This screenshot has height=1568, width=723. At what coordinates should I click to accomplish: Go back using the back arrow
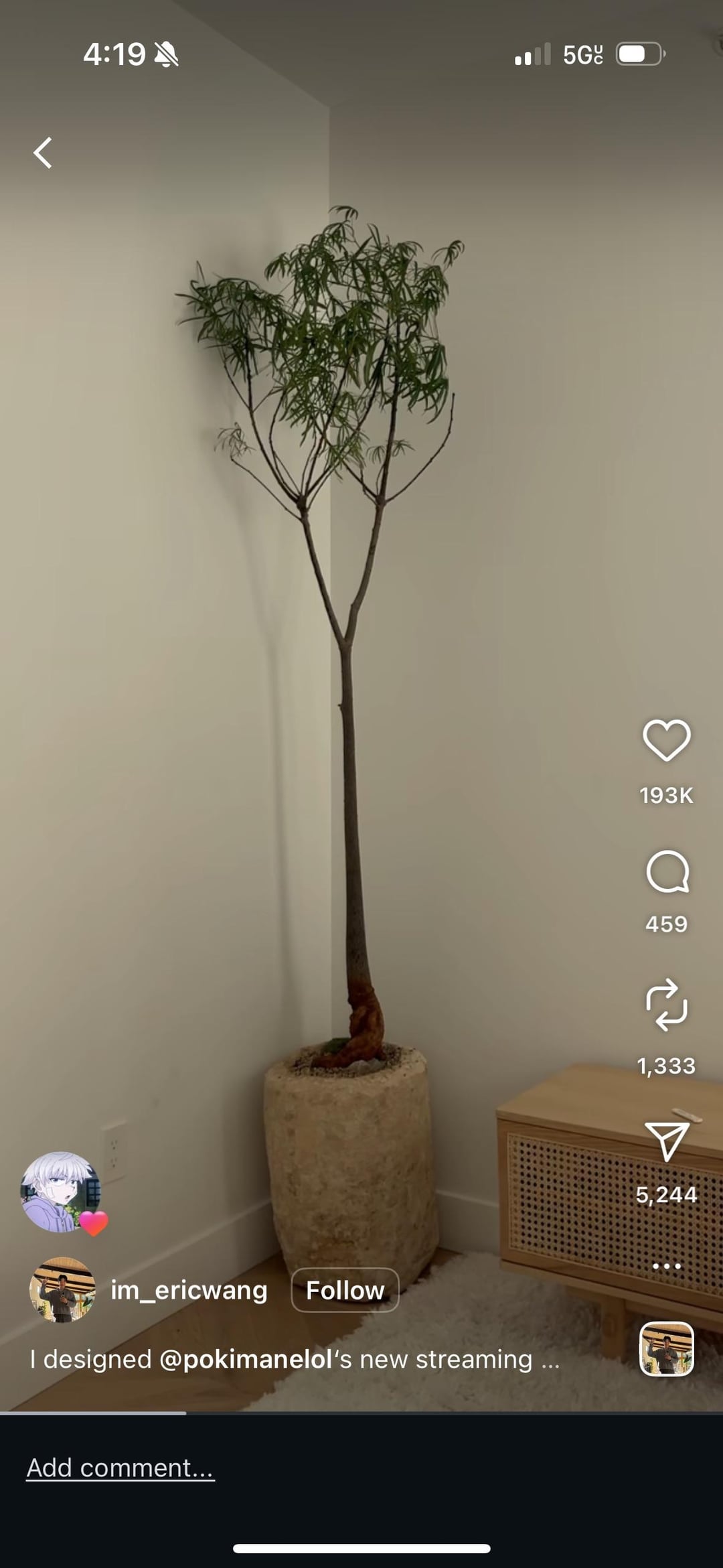[x=44, y=153]
